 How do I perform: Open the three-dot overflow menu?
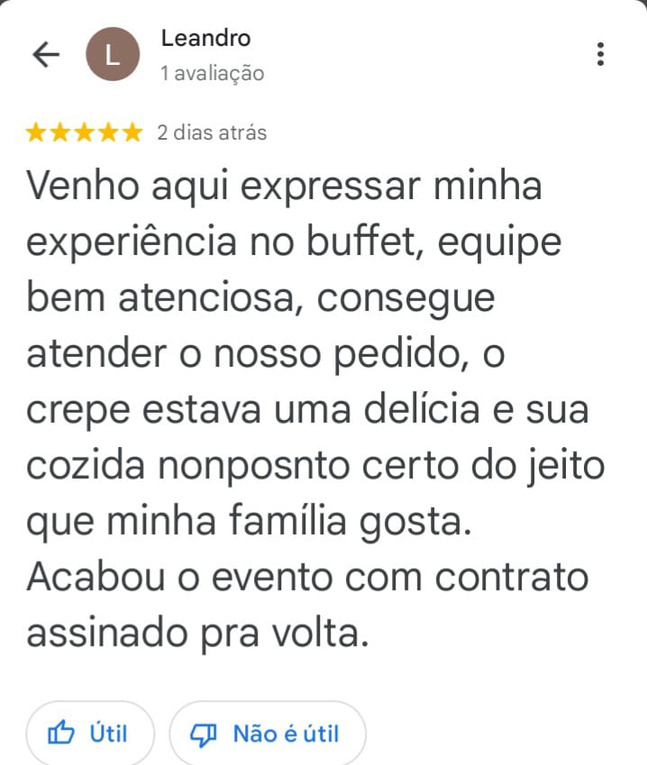600,54
